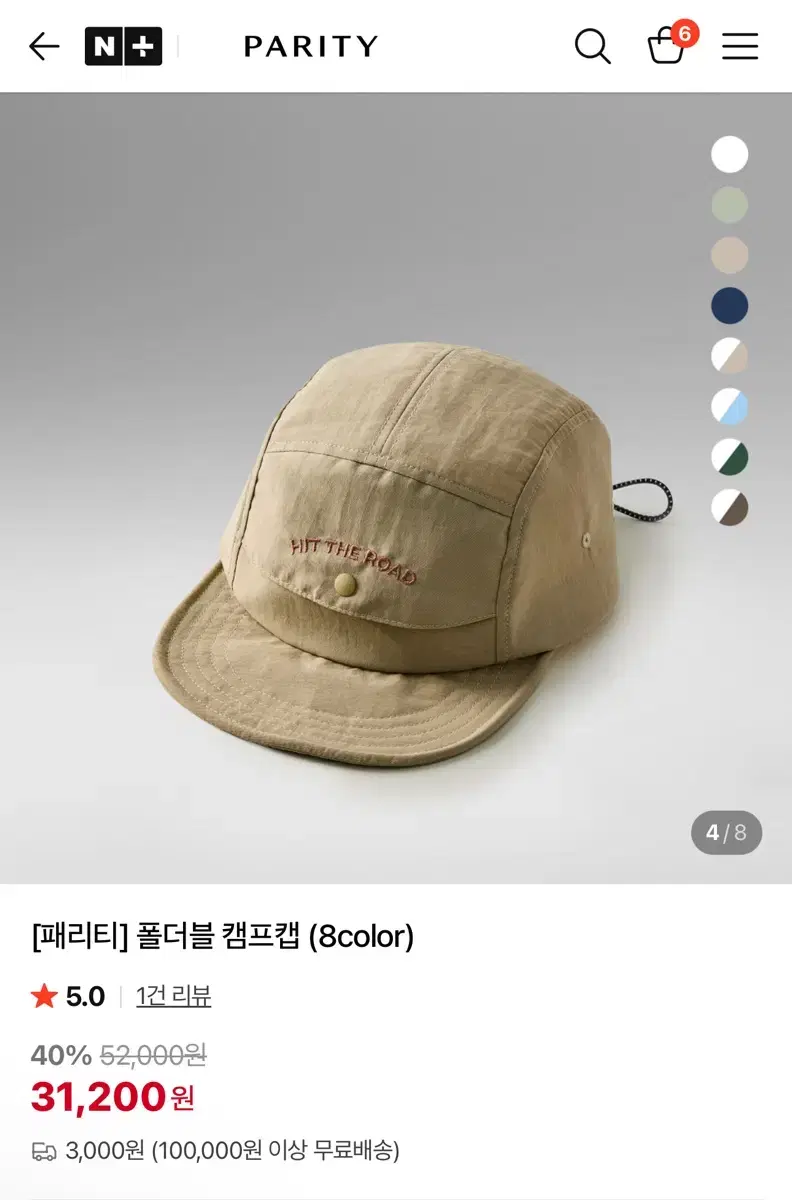Pick the light green colorway
The image size is (792, 1200).
(x=730, y=205)
